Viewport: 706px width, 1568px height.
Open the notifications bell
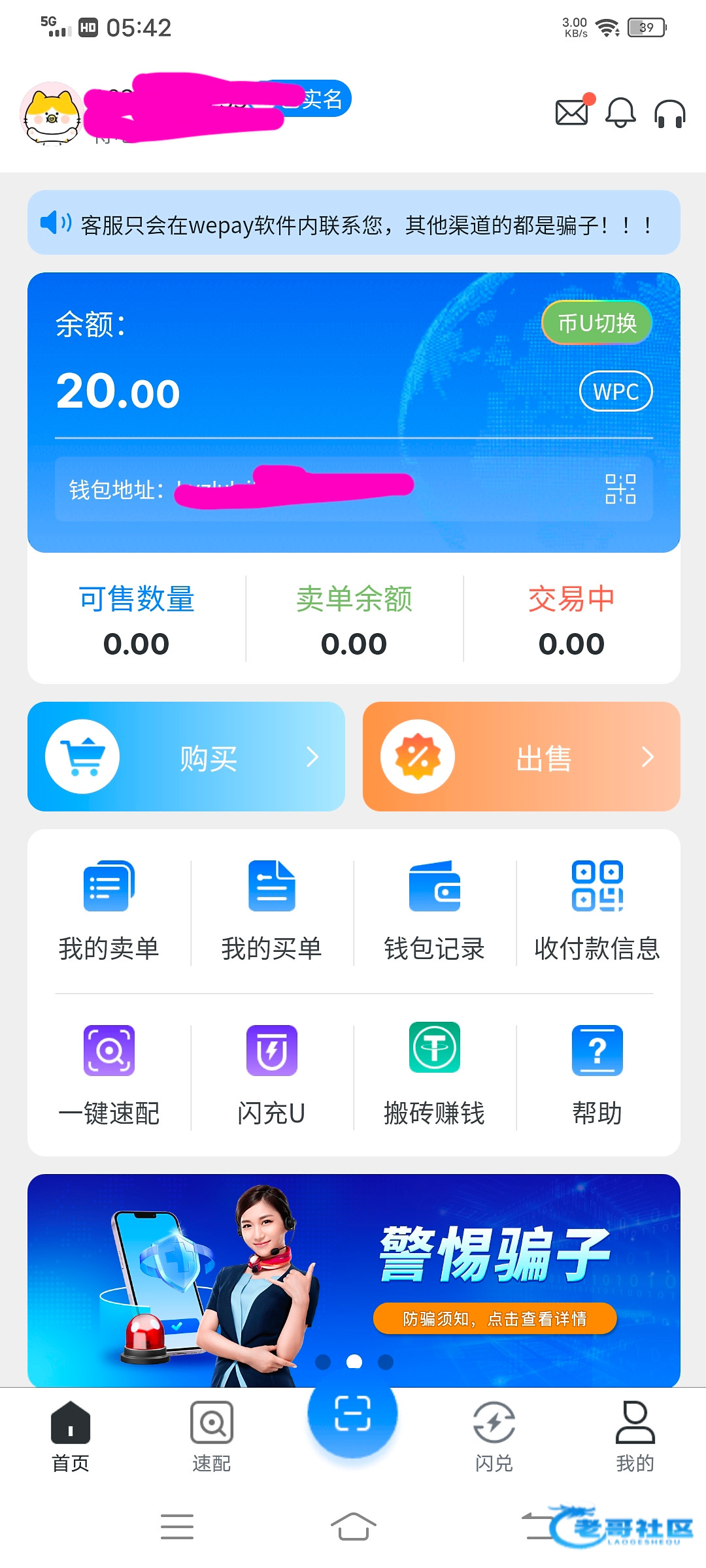tap(620, 113)
